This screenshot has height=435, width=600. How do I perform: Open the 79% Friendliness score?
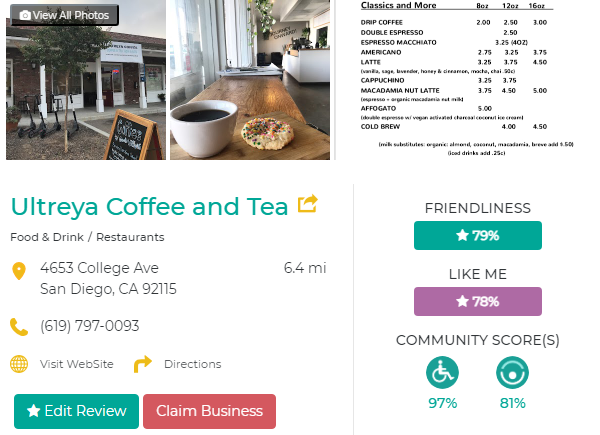477,236
